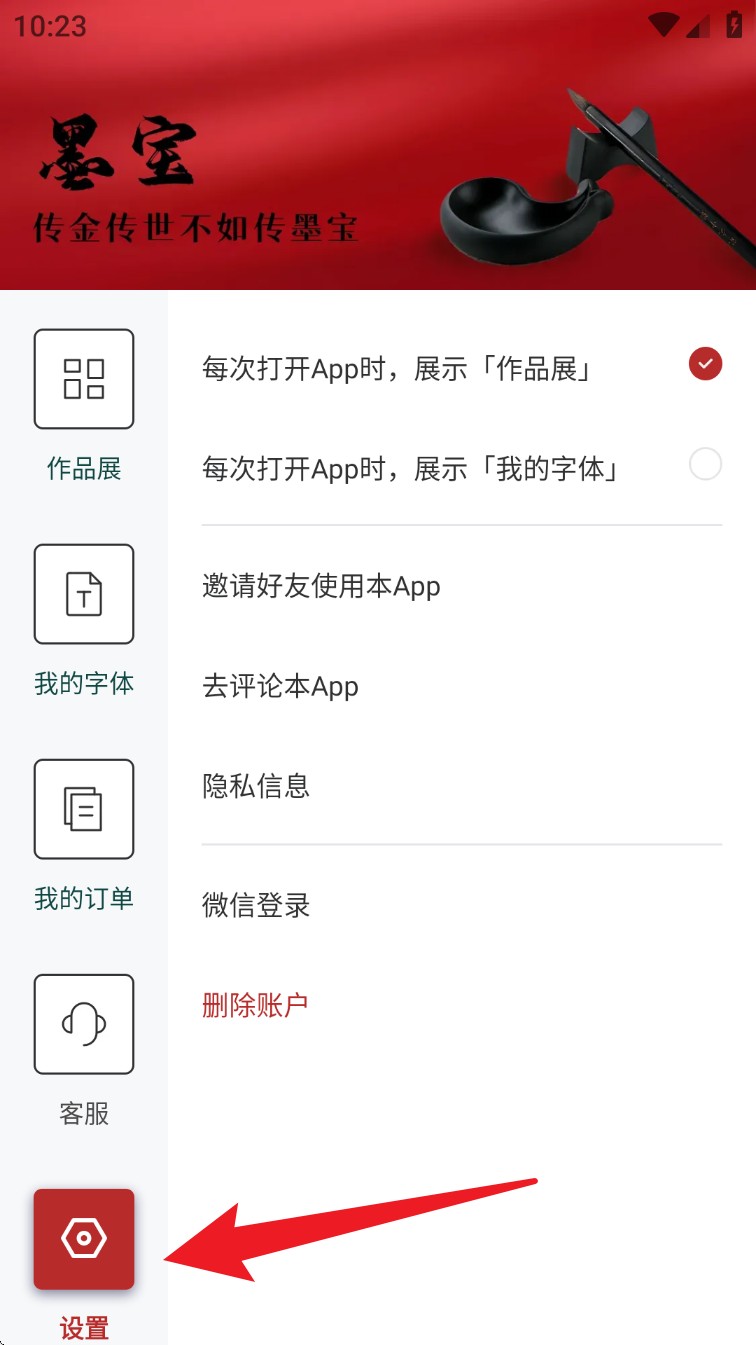The height and width of the screenshot is (1345, 756).
Task: Open 去评论本App to rate
Action: (x=280, y=686)
